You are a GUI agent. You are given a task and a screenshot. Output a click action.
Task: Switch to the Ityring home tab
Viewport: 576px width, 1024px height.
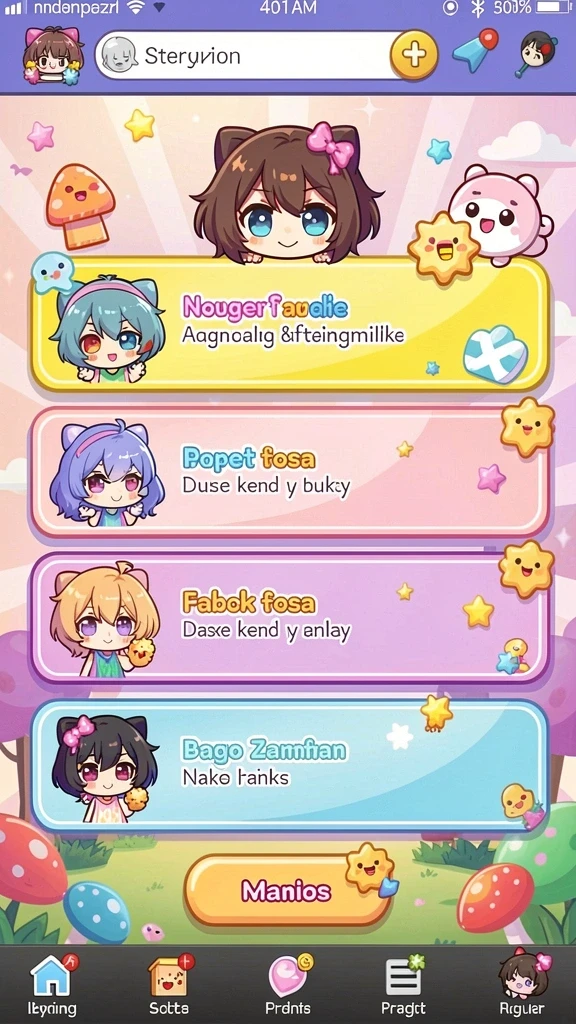[x=52, y=985]
